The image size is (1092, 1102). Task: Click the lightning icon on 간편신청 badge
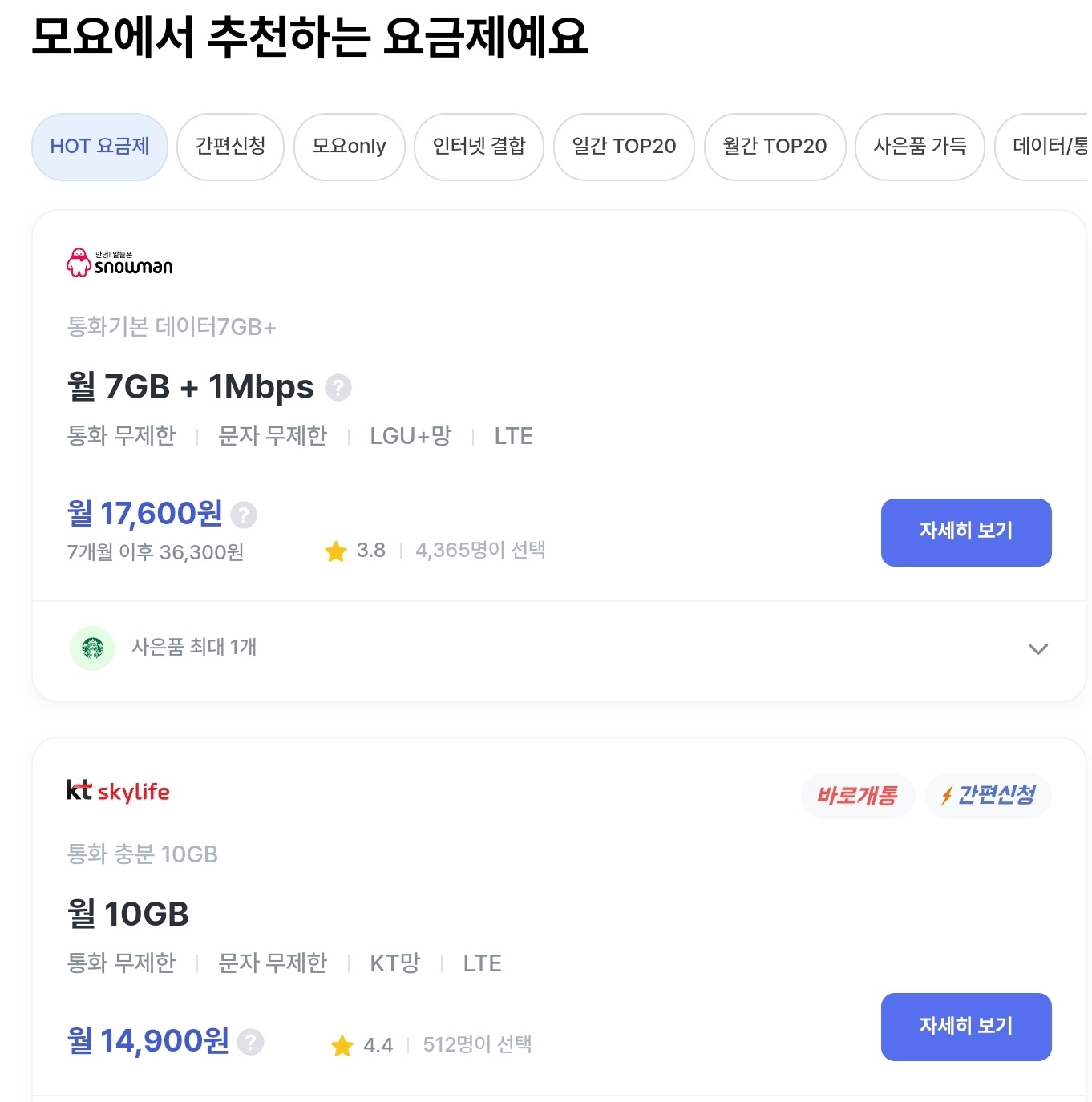(948, 795)
